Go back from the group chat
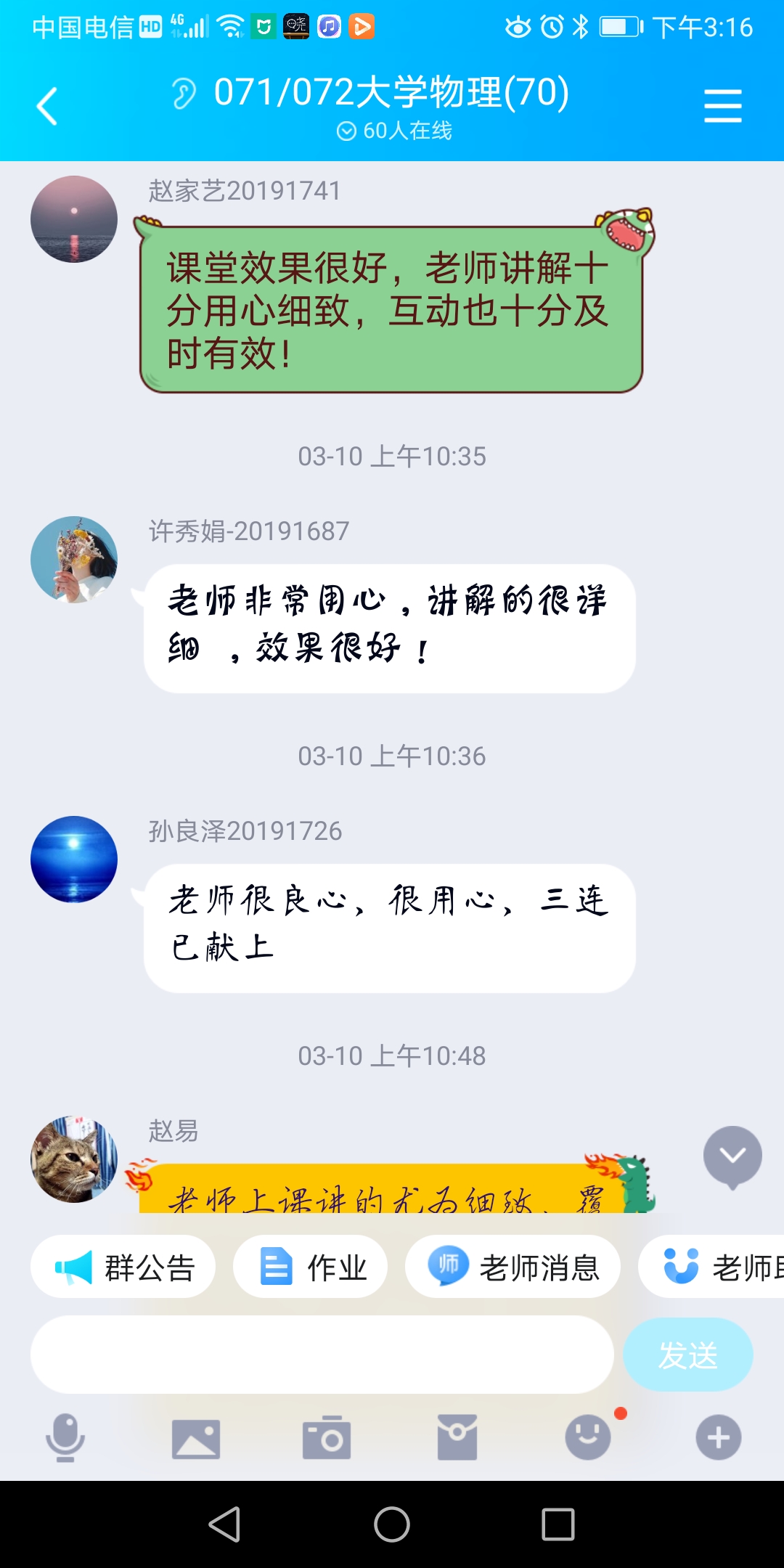Image resolution: width=784 pixels, height=1568 pixels. tap(47, 107)
